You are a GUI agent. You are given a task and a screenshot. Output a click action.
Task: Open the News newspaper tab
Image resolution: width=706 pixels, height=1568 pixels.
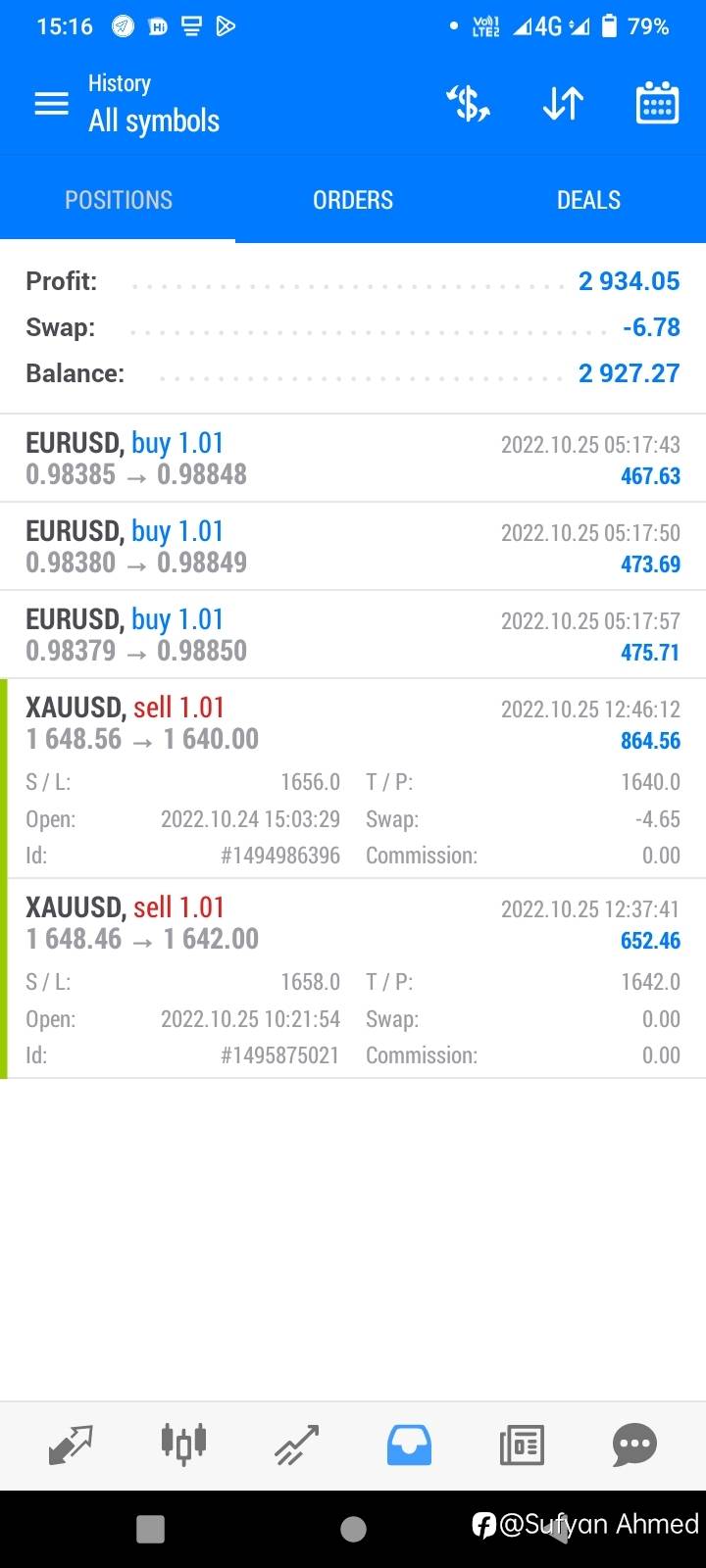pos(522,1445)
